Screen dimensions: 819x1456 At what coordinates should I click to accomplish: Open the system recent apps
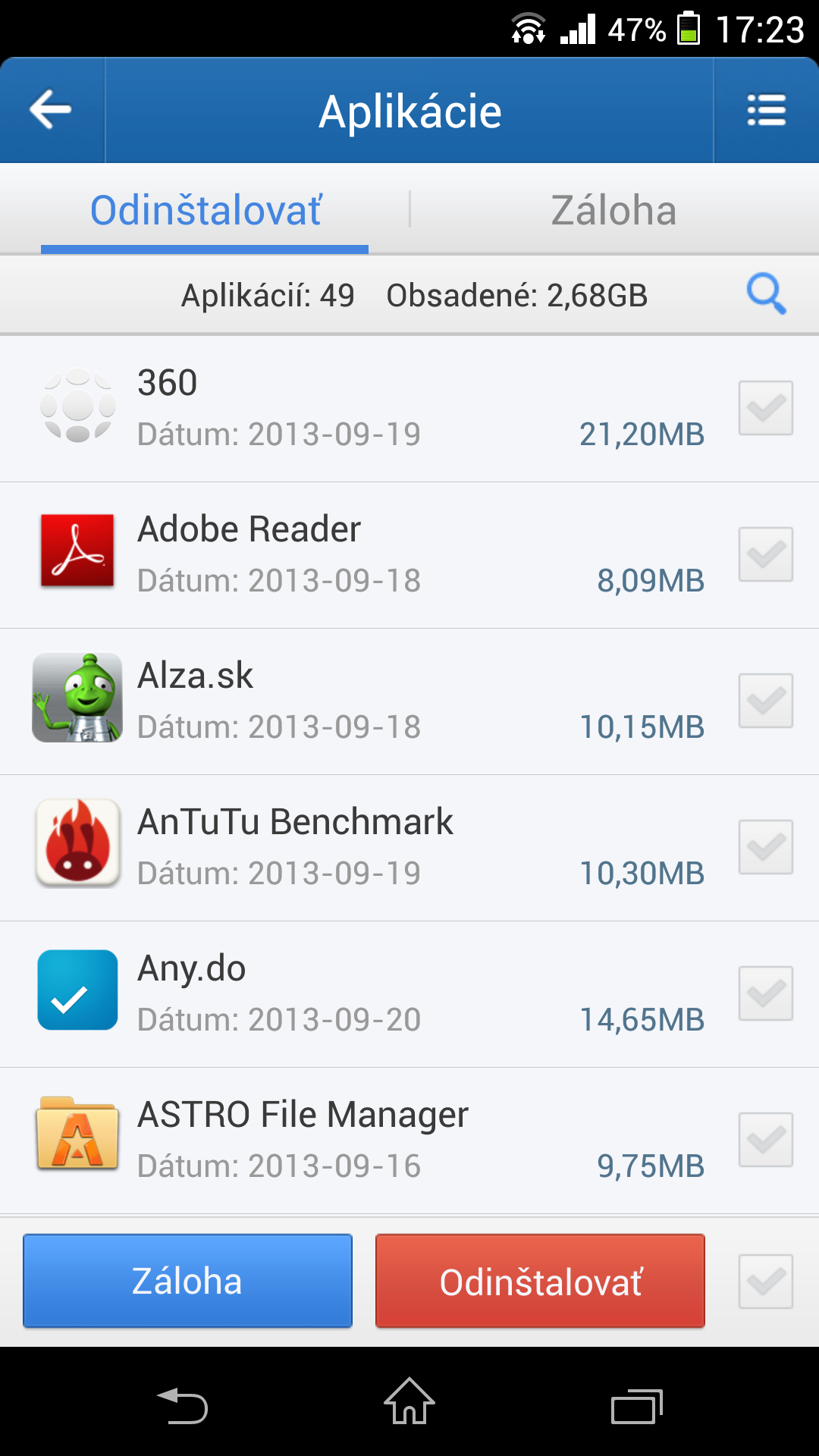[x=636, y=1407]
